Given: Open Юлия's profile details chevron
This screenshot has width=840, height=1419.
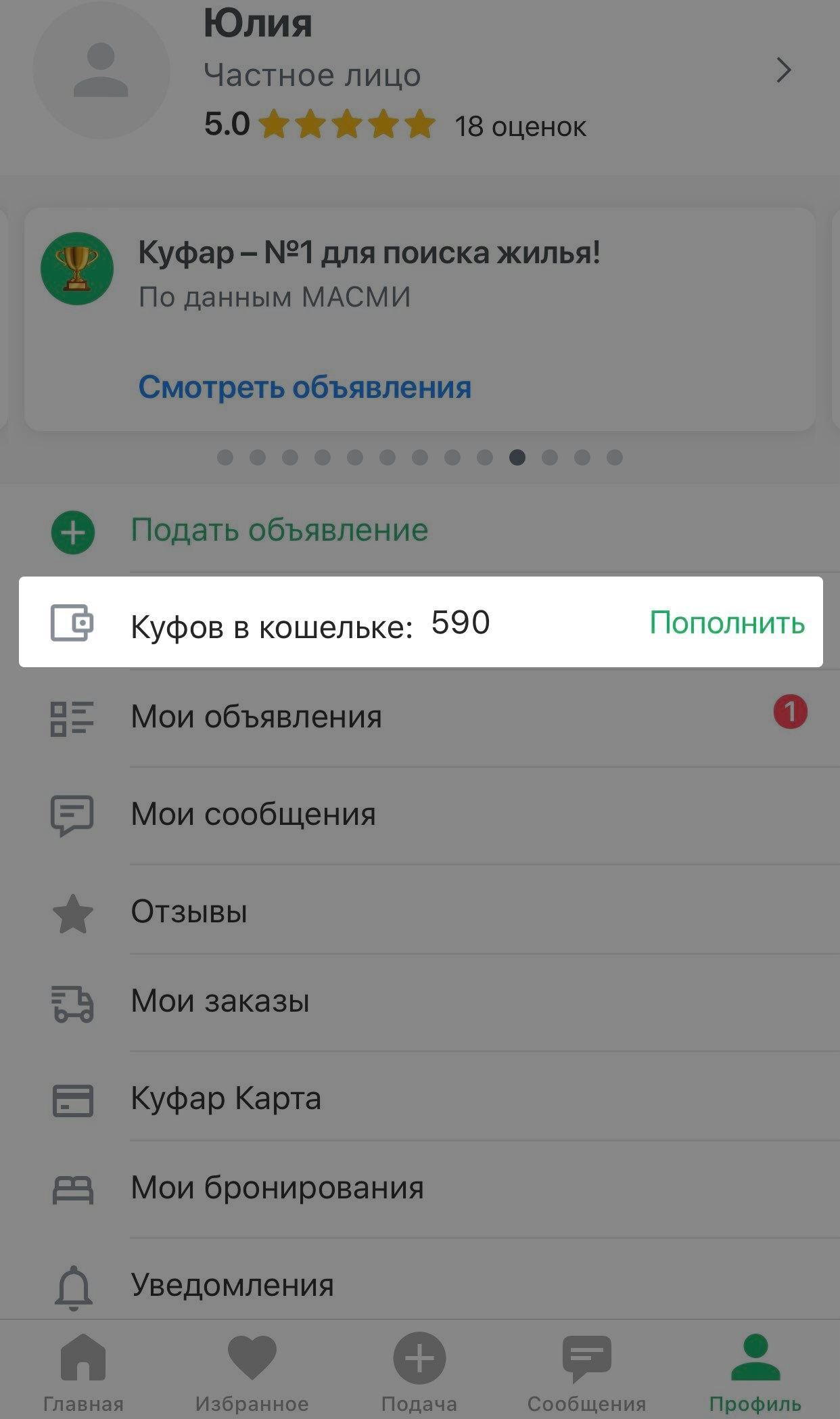Looking at the screenshot, I should coord(783,70).
